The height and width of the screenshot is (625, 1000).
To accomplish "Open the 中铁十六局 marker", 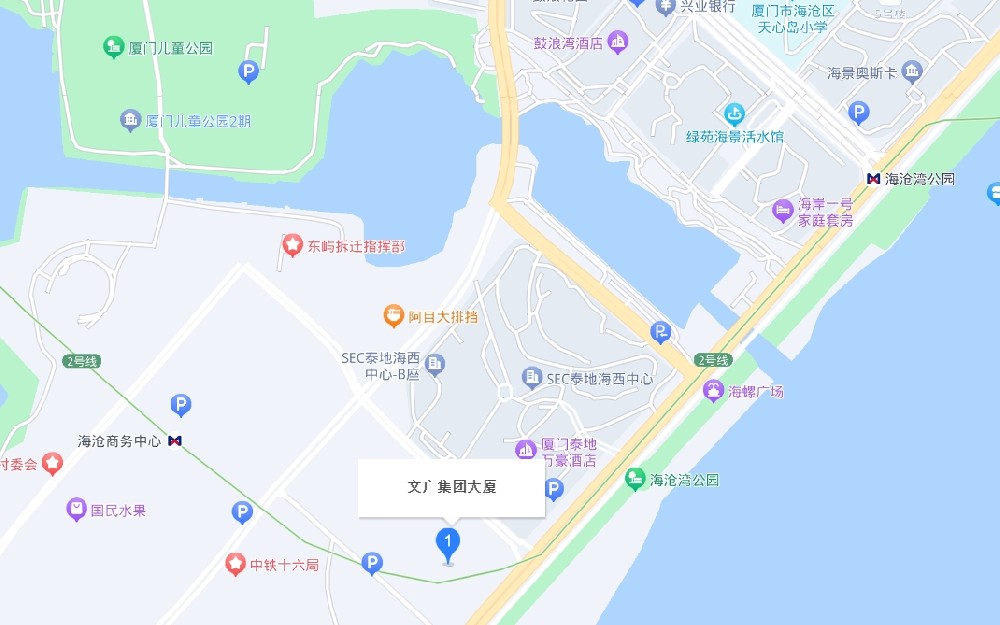I will [x=235, y=565].
